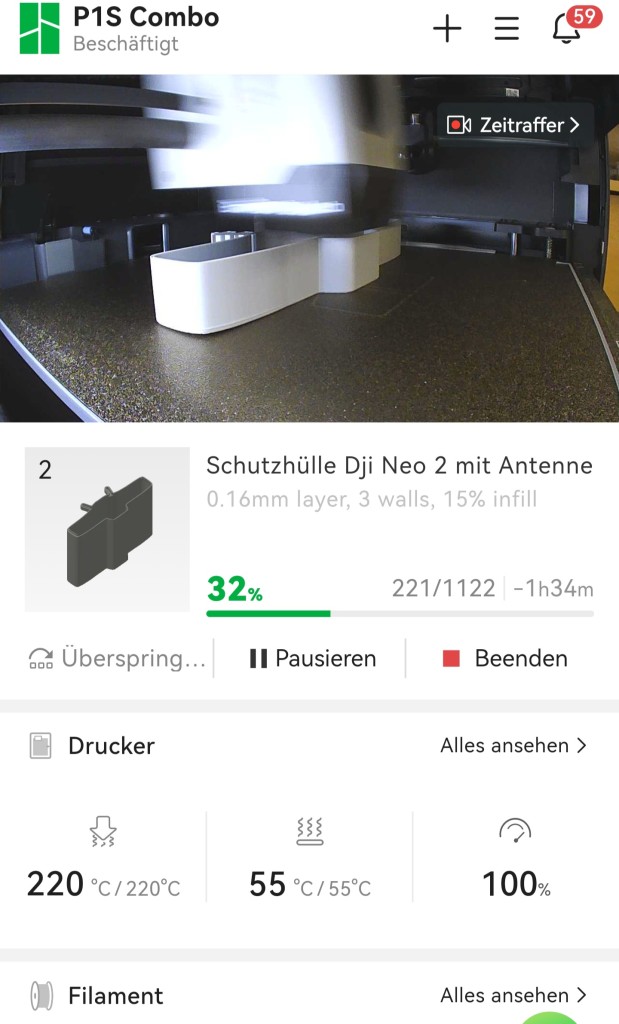
Task: View all Filament details
Action: click(513, 995)
